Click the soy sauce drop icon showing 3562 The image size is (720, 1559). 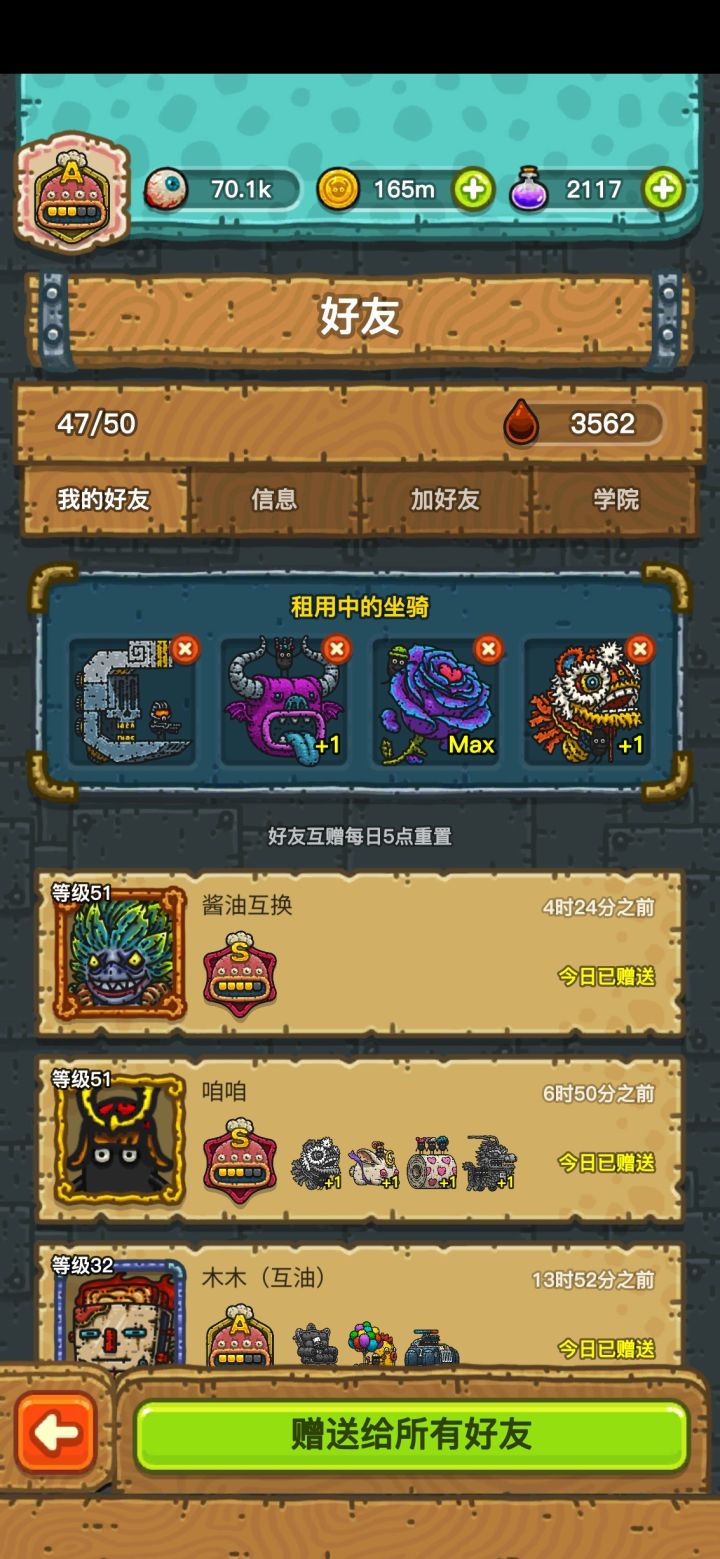click(x=521, y=424)
